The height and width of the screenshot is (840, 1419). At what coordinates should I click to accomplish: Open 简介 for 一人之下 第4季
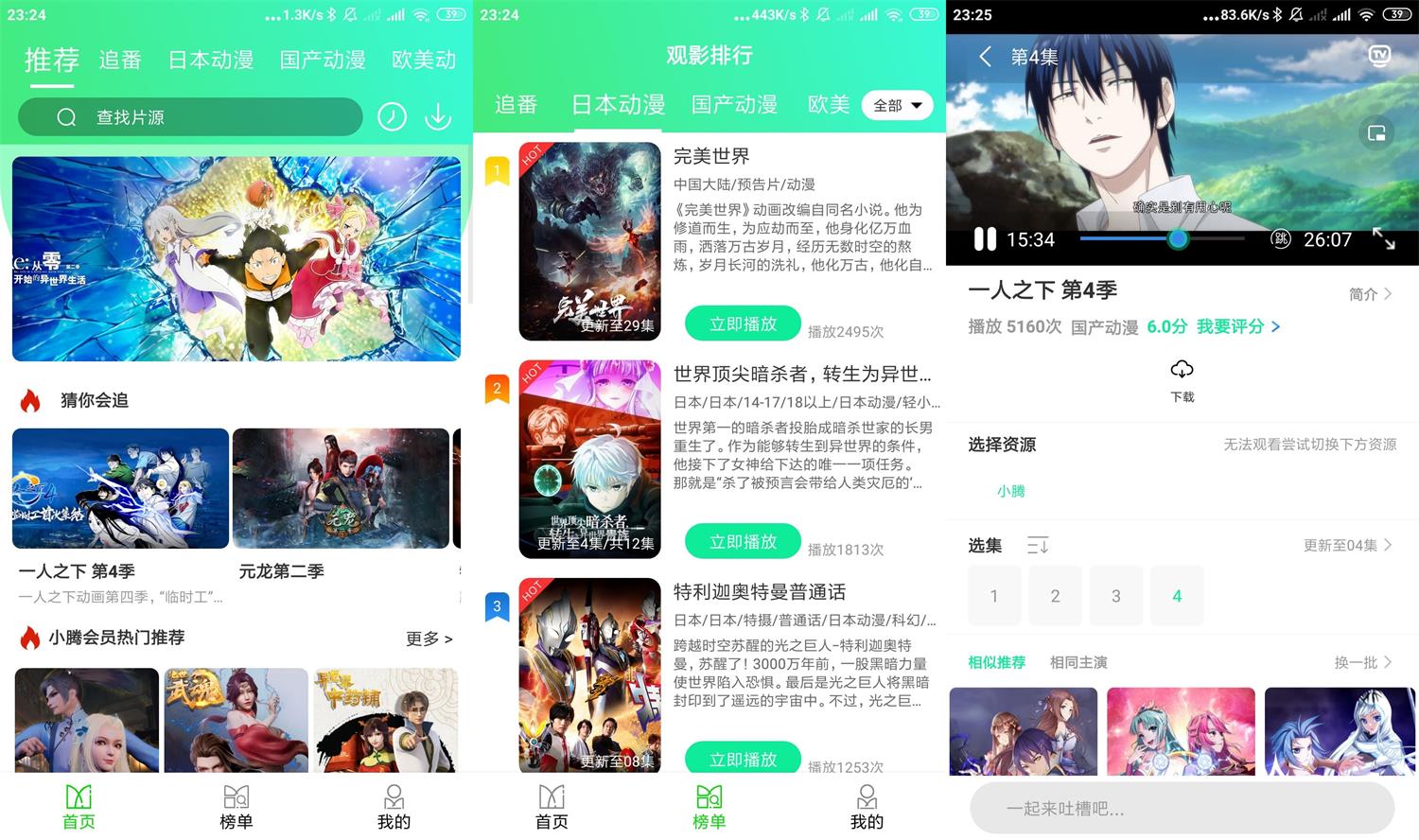(x=1370, y=294)
